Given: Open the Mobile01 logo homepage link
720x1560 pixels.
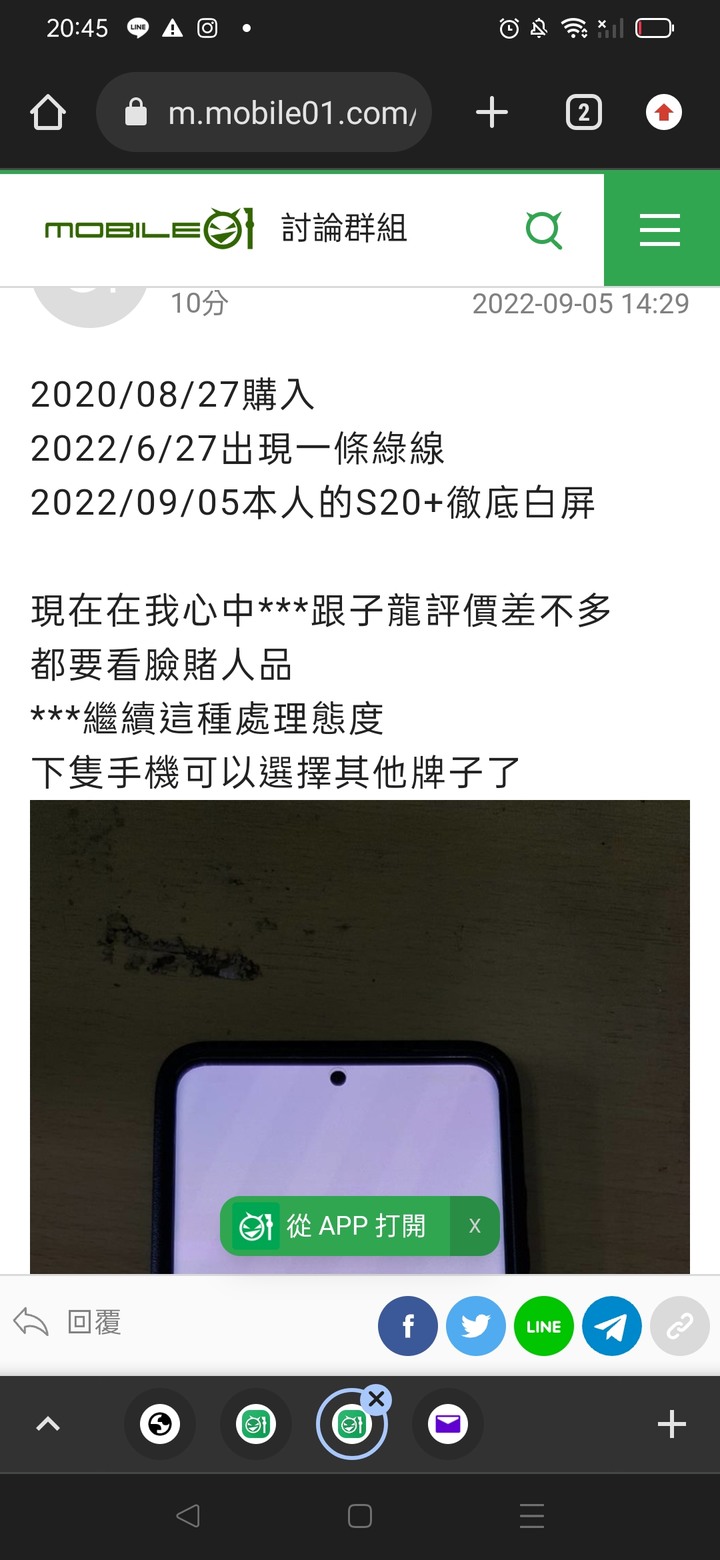Looking at the screenshot, I should click(150, 230).
